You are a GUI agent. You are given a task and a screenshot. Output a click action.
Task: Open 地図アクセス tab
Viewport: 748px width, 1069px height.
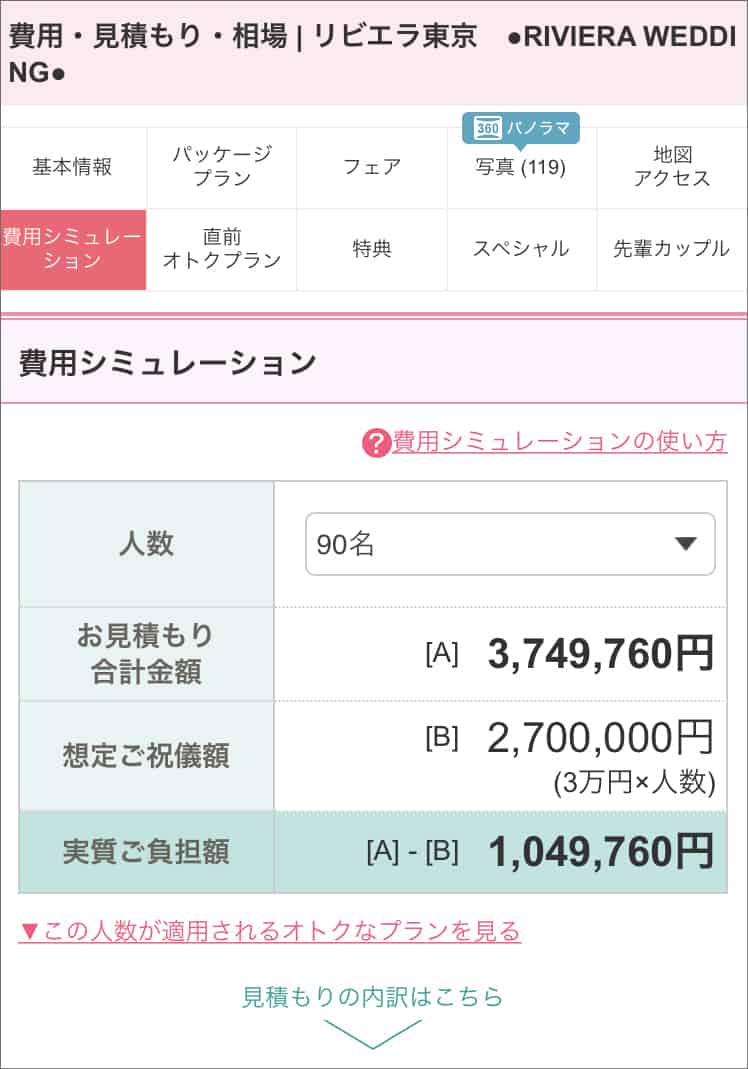pos(672,167)
